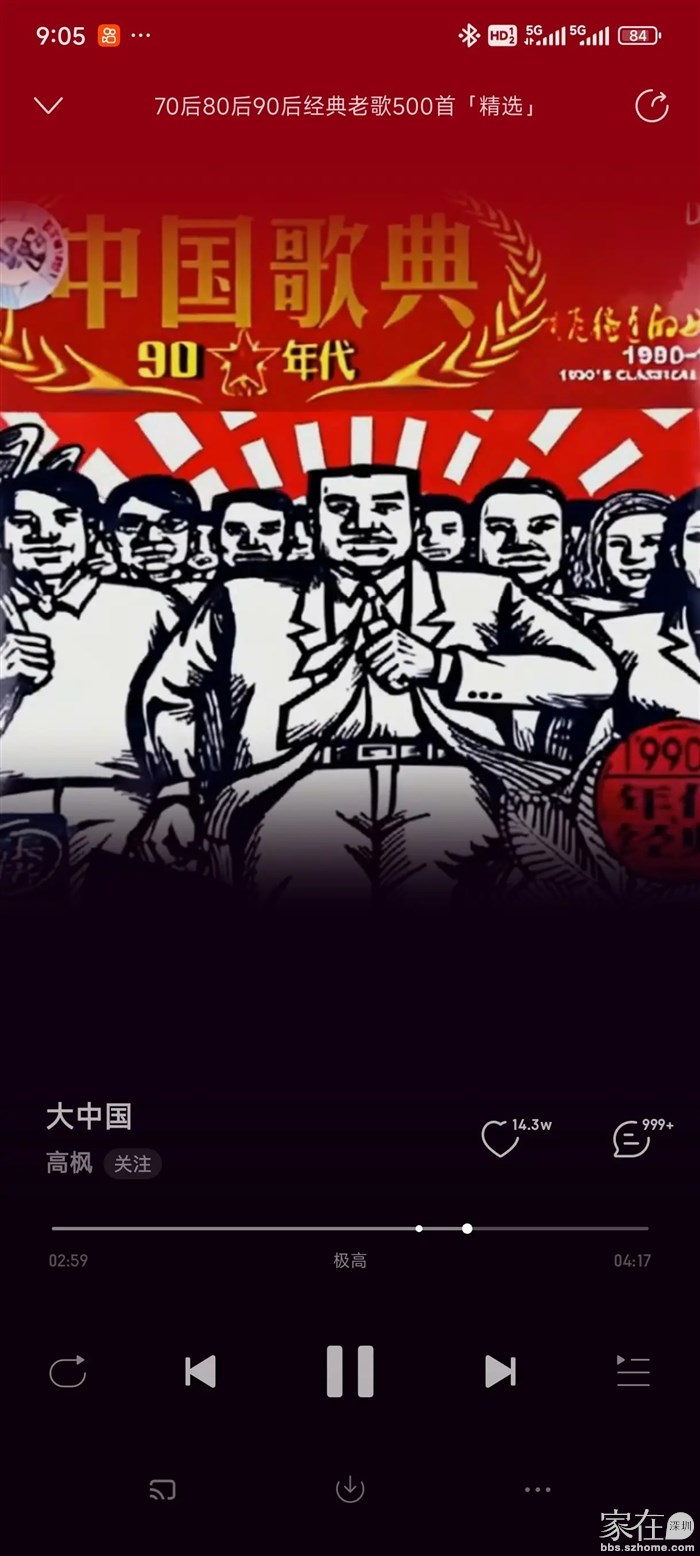
Task: Change audio quality 极高
Action: coord(350,1261)
